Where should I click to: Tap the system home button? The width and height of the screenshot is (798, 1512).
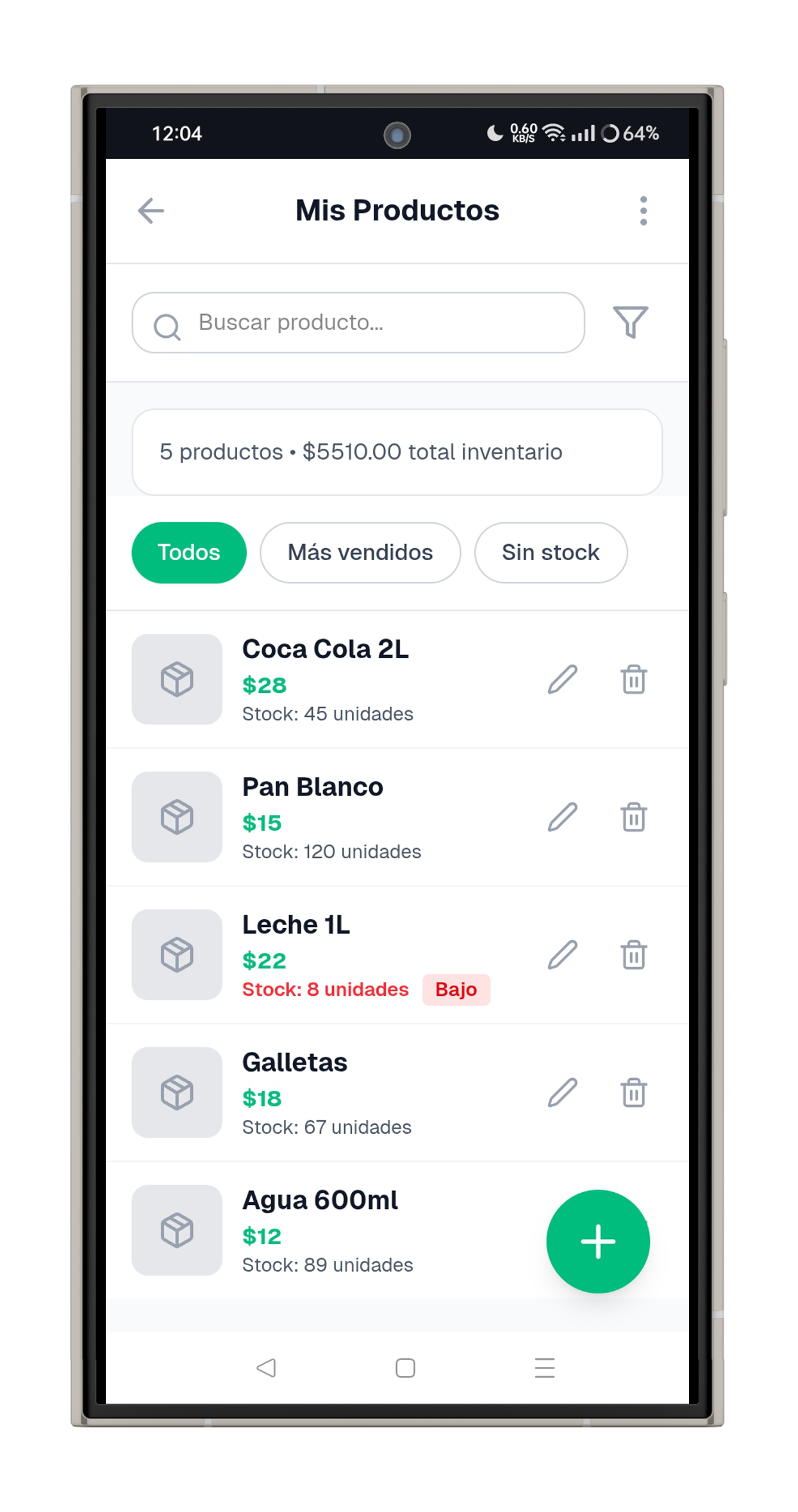(405, 1368)
